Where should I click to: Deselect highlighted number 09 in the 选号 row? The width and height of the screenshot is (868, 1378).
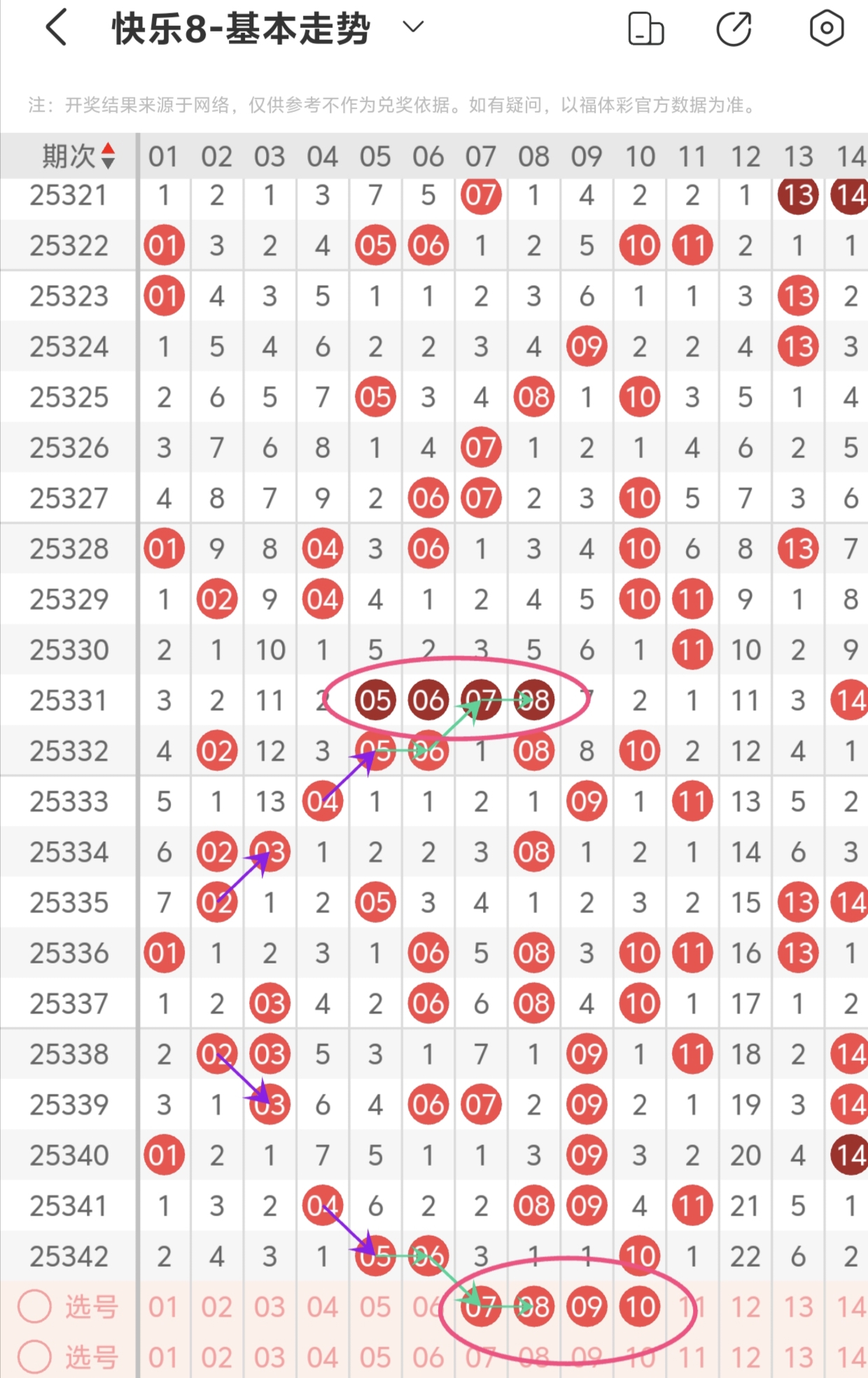tap(587, 1307)
